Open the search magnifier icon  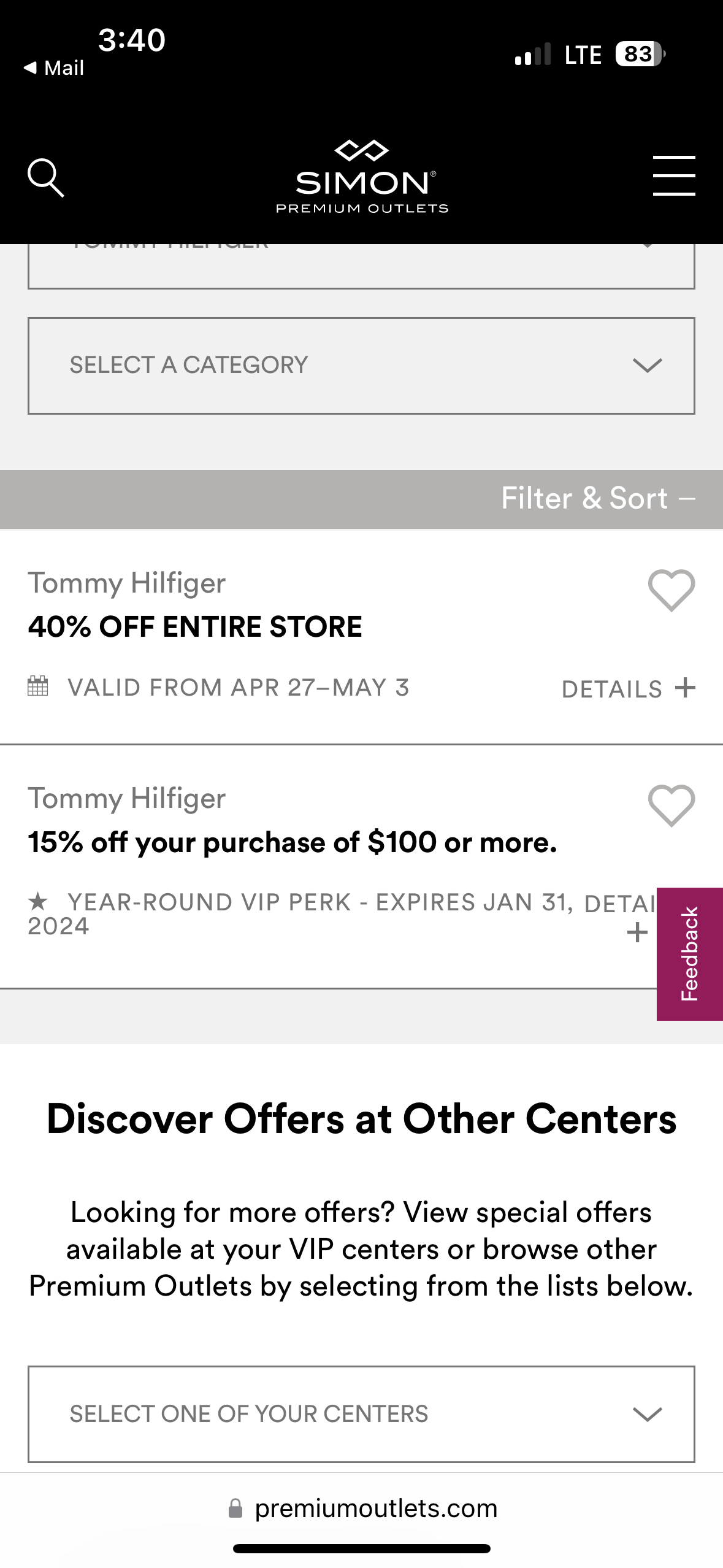(x=46, y=178)
